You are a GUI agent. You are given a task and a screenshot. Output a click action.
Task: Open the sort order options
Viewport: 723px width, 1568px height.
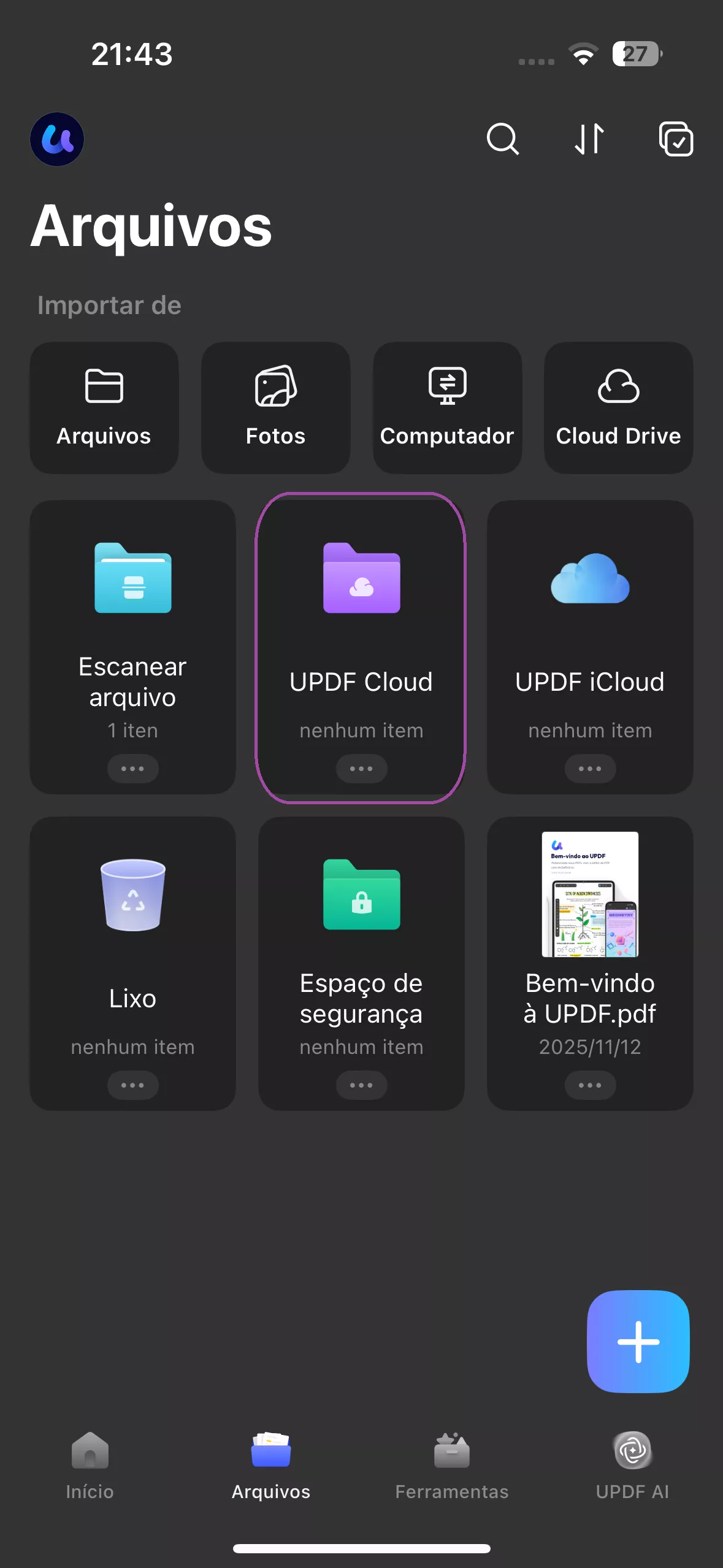pyautogui.click(x=589, y=139)
